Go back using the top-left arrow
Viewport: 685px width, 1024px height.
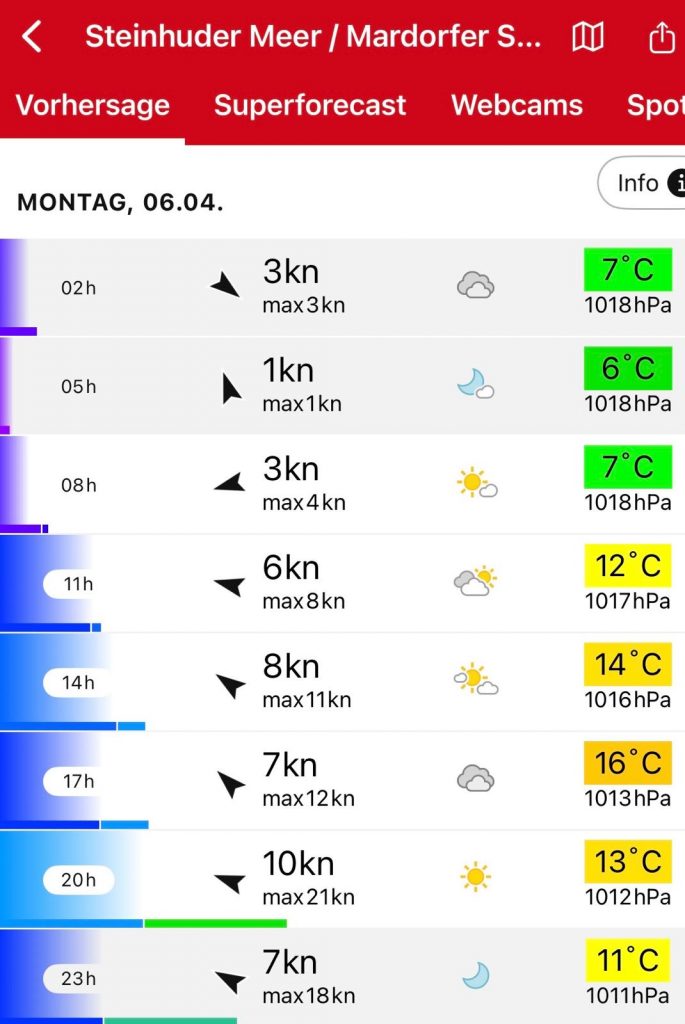[x=33, y=38]
